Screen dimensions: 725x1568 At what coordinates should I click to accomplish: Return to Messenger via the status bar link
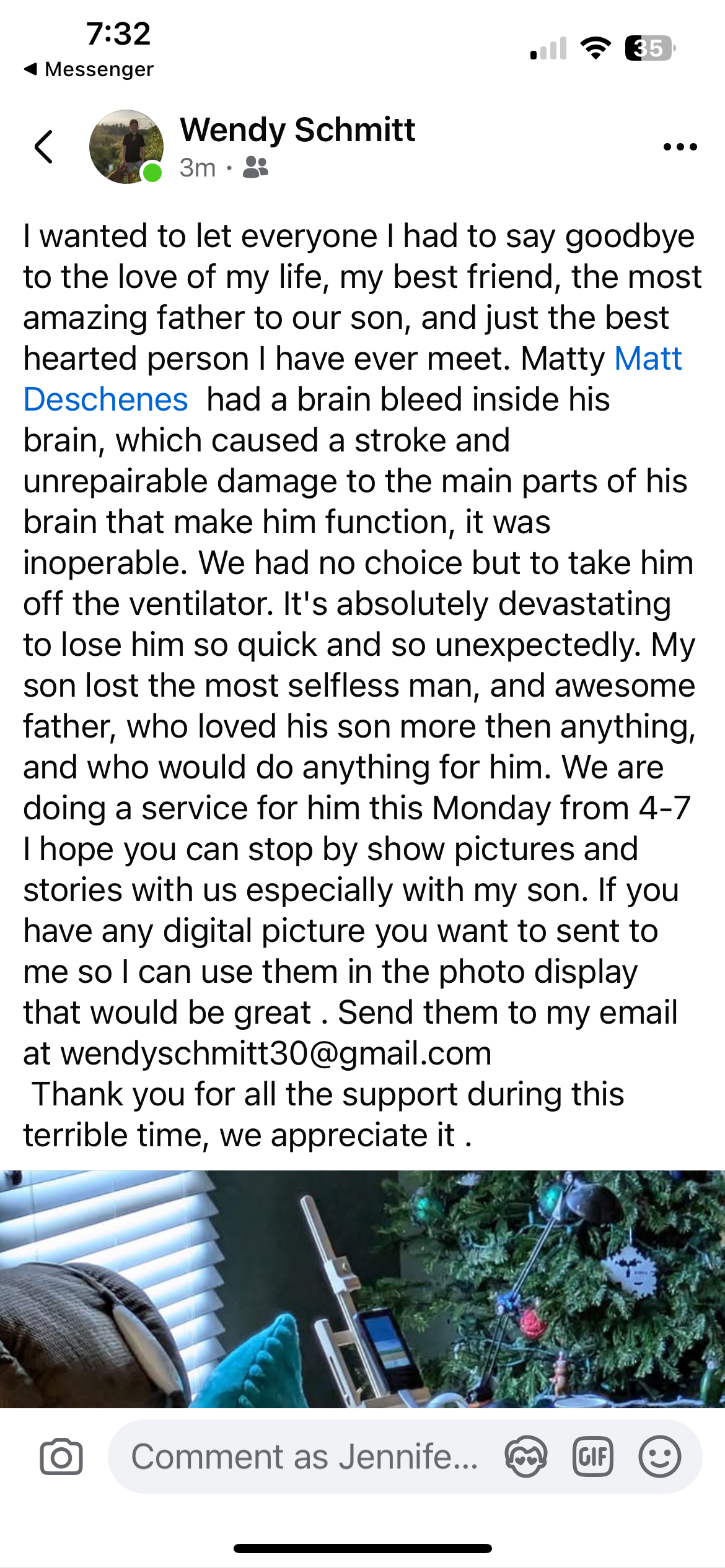(89, 69)
